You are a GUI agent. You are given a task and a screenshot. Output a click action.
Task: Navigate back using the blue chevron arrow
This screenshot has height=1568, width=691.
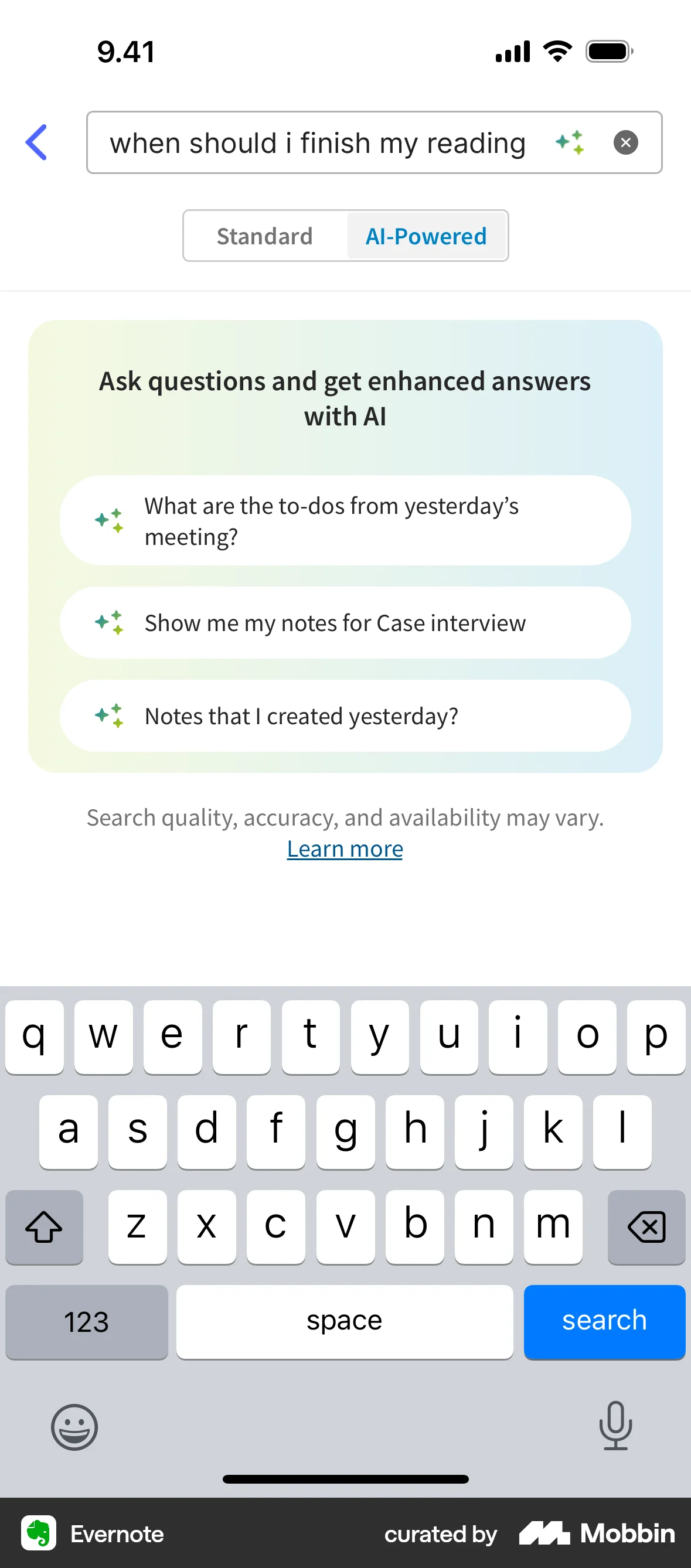[x=35, y=142]
